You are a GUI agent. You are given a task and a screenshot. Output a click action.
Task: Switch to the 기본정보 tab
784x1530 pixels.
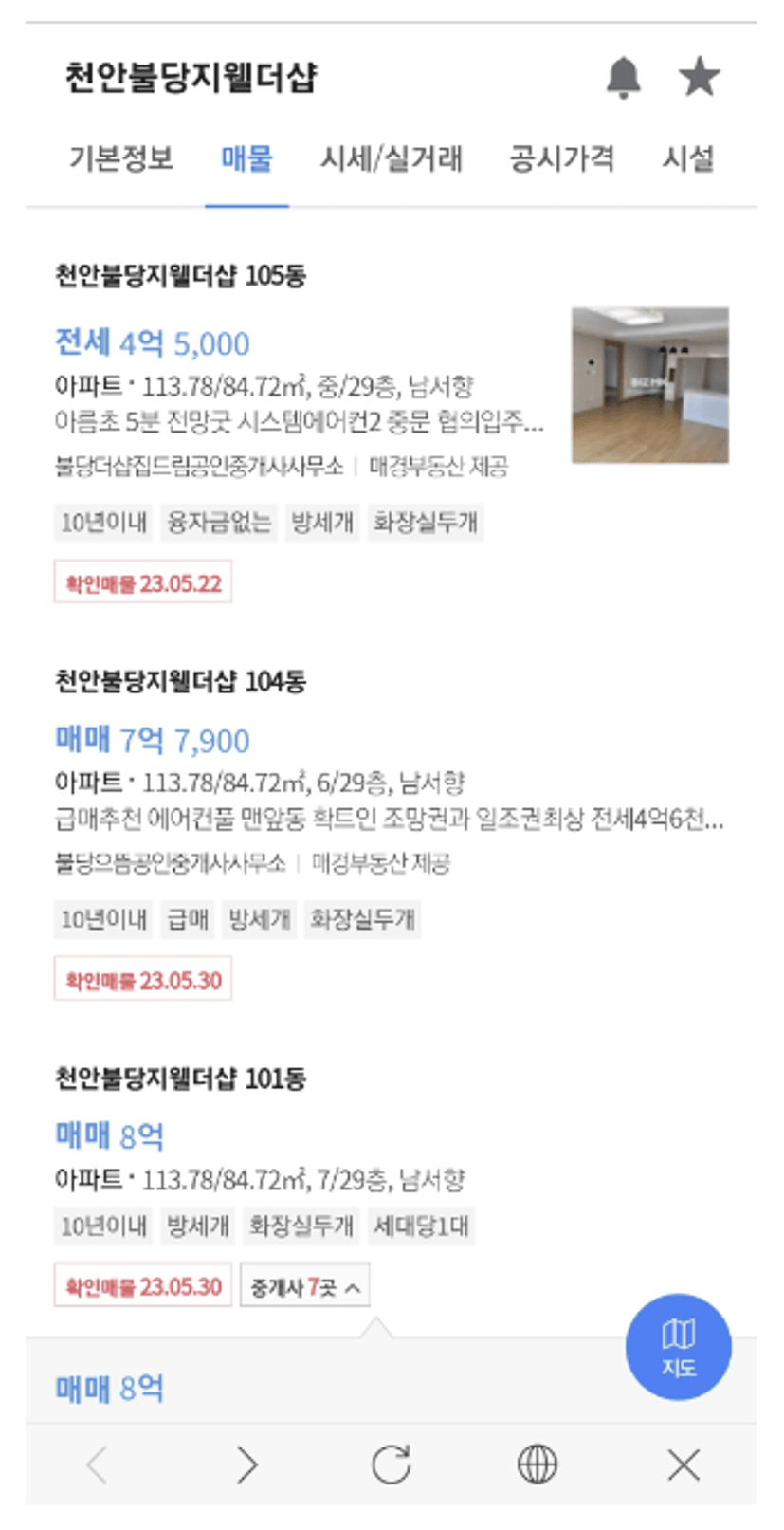pos(120,158)
